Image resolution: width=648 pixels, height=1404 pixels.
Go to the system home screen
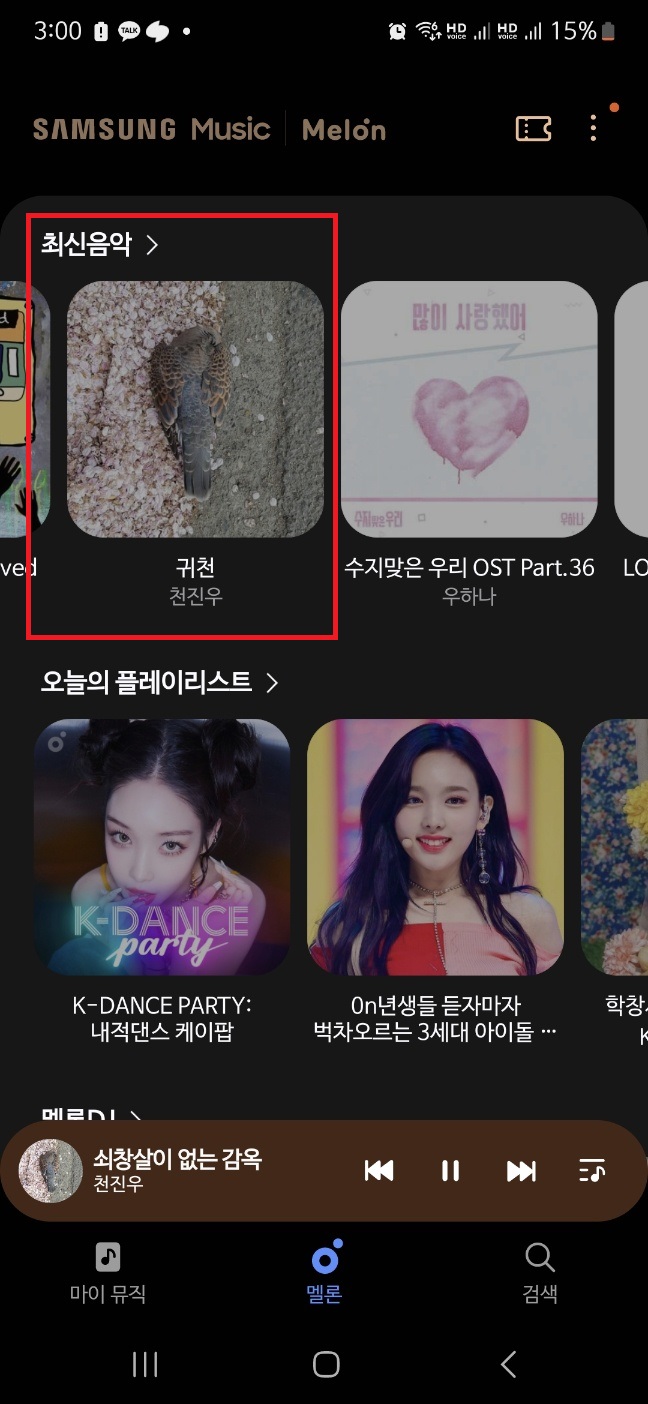click(x=325, y=1364)
